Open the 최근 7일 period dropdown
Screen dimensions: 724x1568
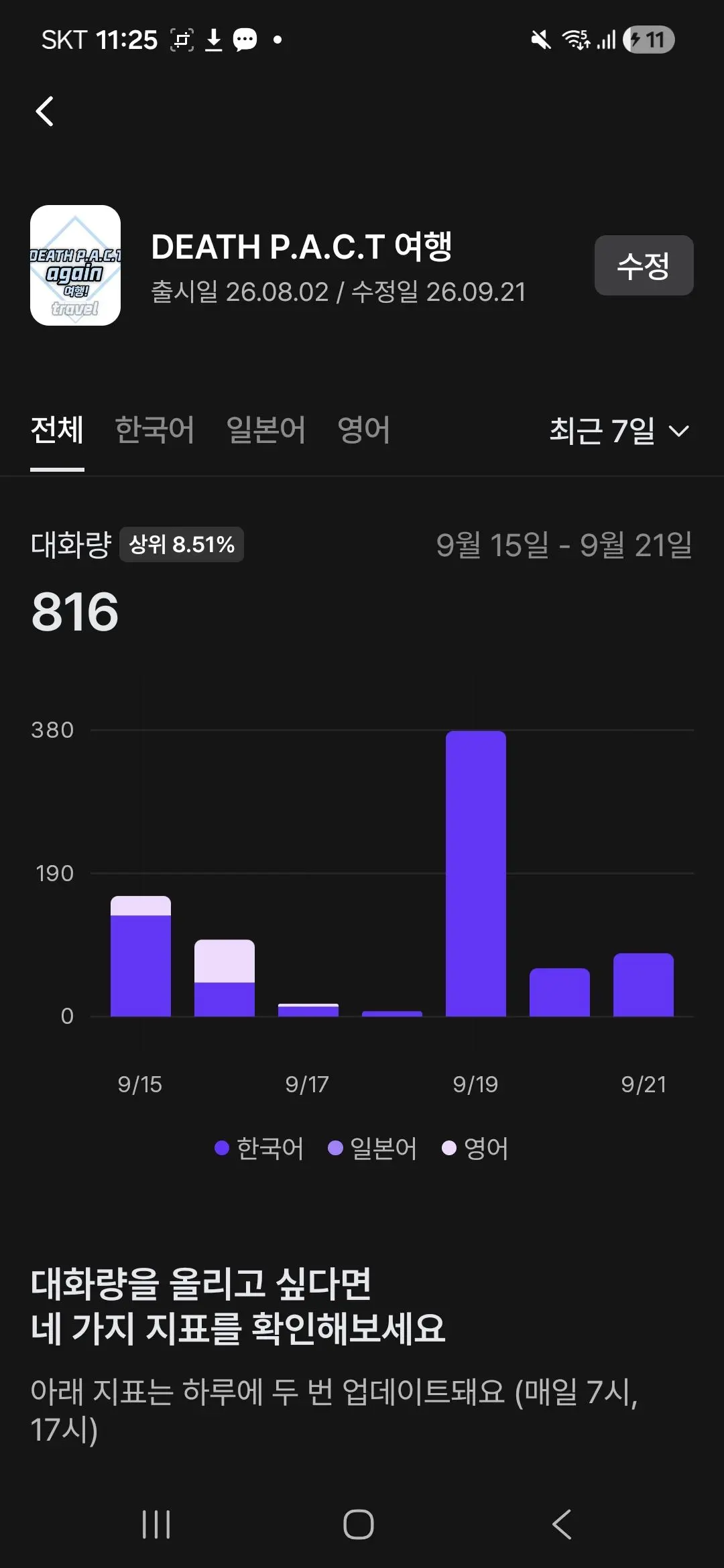[x=619, y=430]
